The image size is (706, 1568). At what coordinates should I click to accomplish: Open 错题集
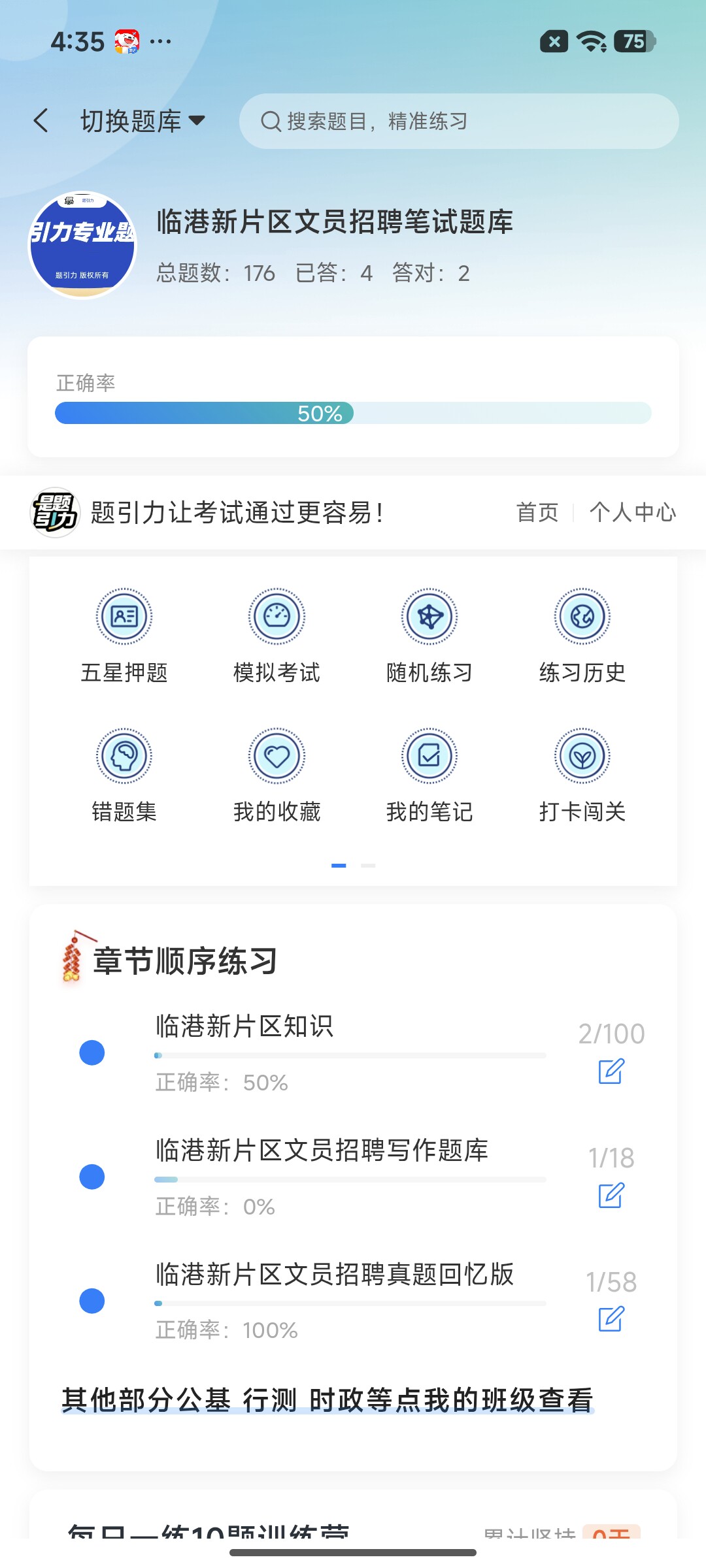point(124,776)
